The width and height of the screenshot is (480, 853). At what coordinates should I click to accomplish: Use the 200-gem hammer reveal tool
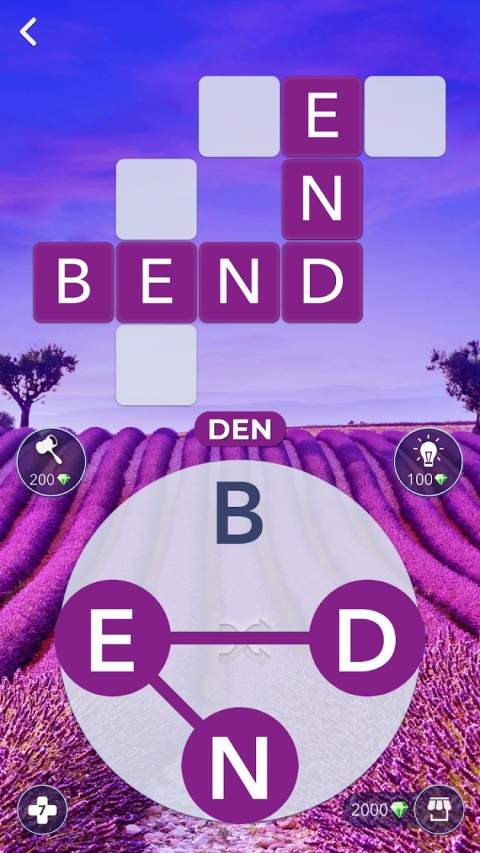click(x=51, y=462)
